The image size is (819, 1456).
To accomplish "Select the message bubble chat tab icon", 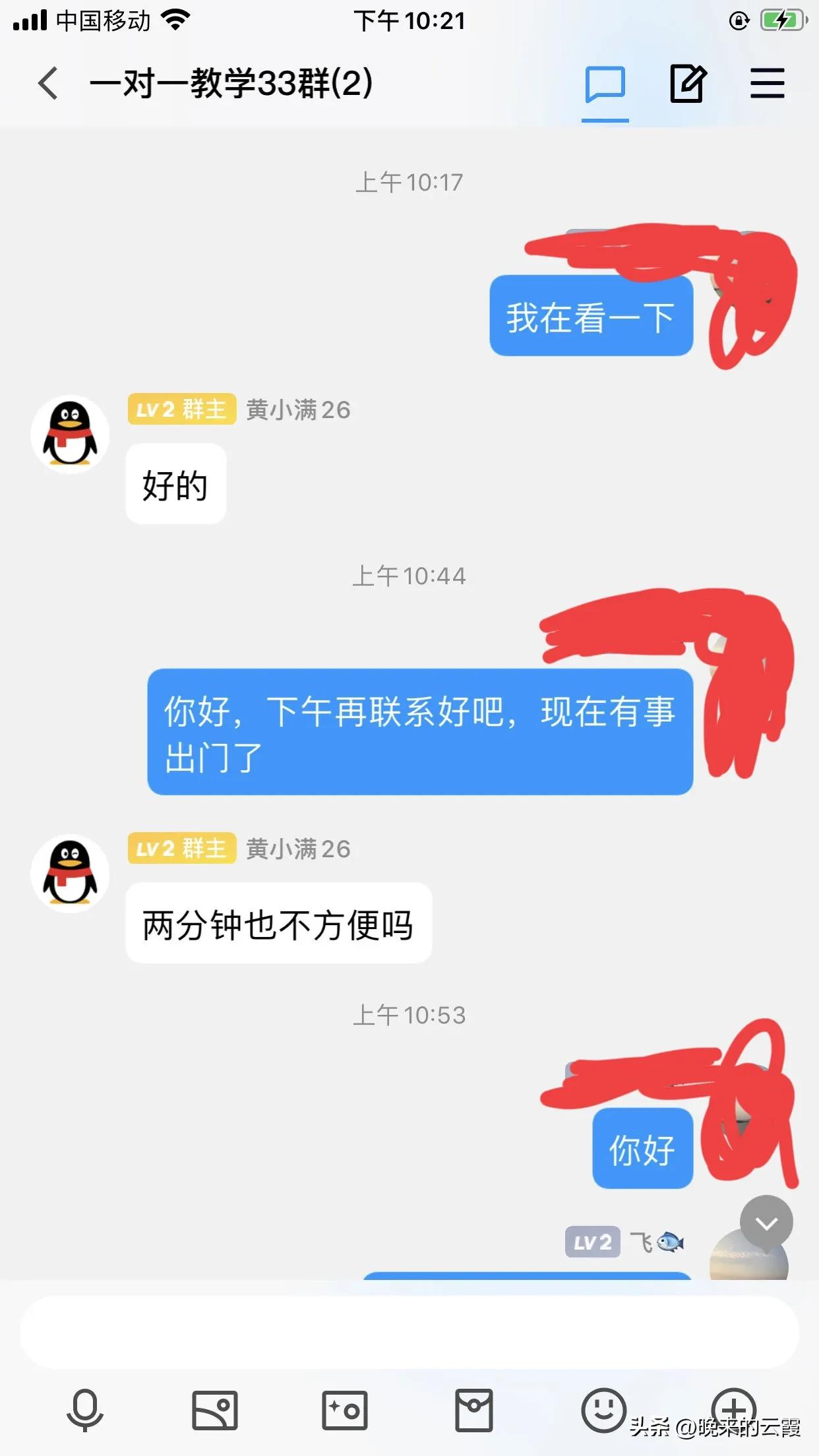I will coord(605,84).
